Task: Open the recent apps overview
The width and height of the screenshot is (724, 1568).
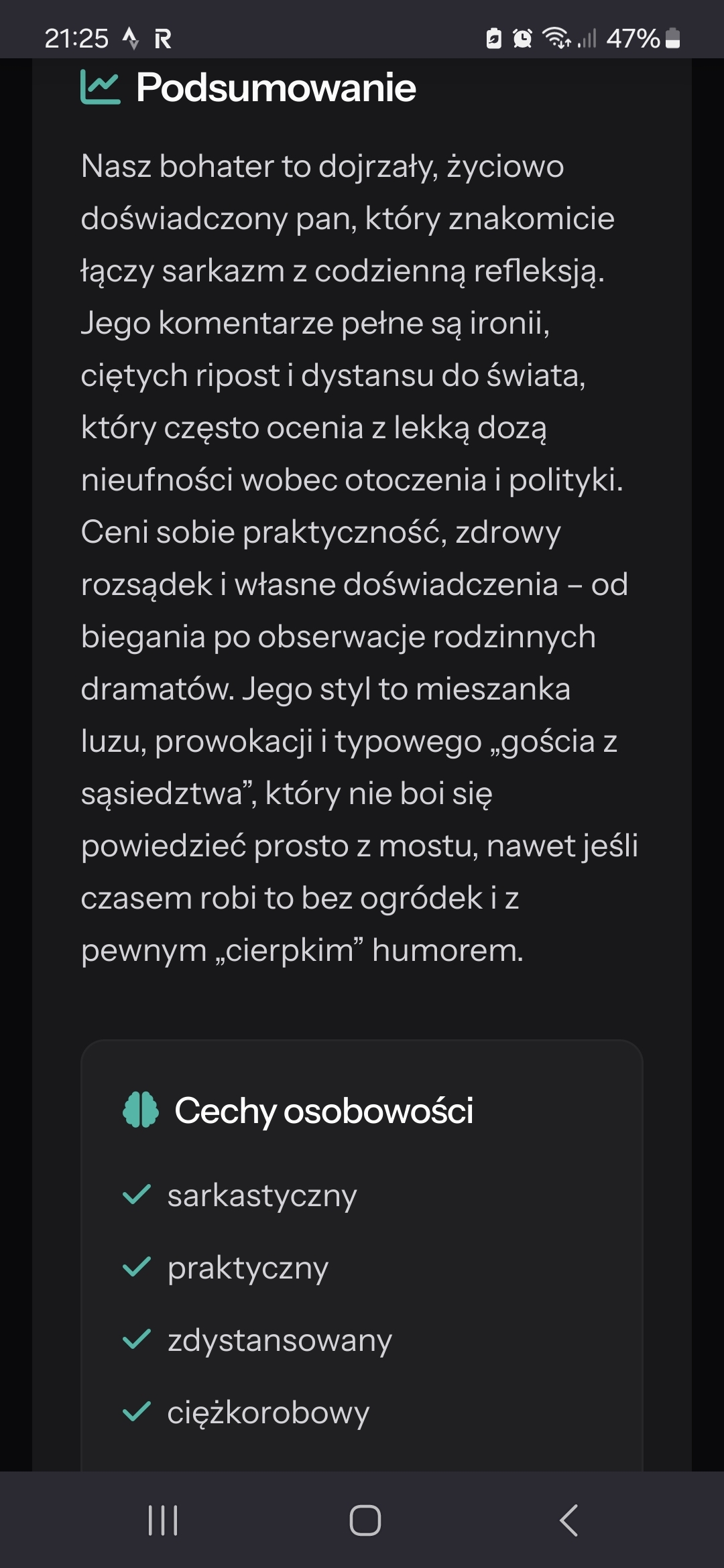Action: click(x=163, y=1520)
